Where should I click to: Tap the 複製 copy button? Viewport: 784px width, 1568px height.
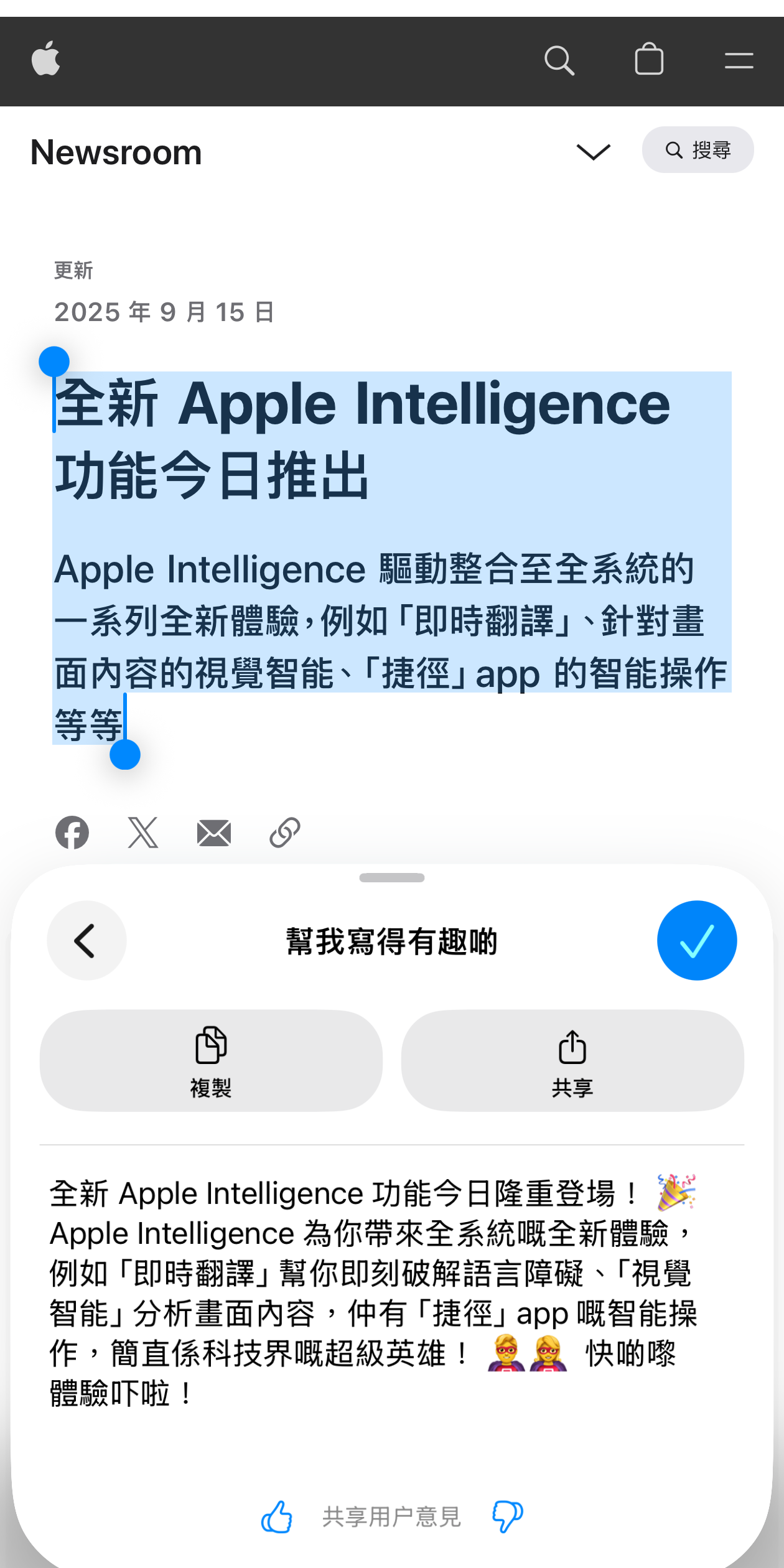click(x=211, y=1060)
